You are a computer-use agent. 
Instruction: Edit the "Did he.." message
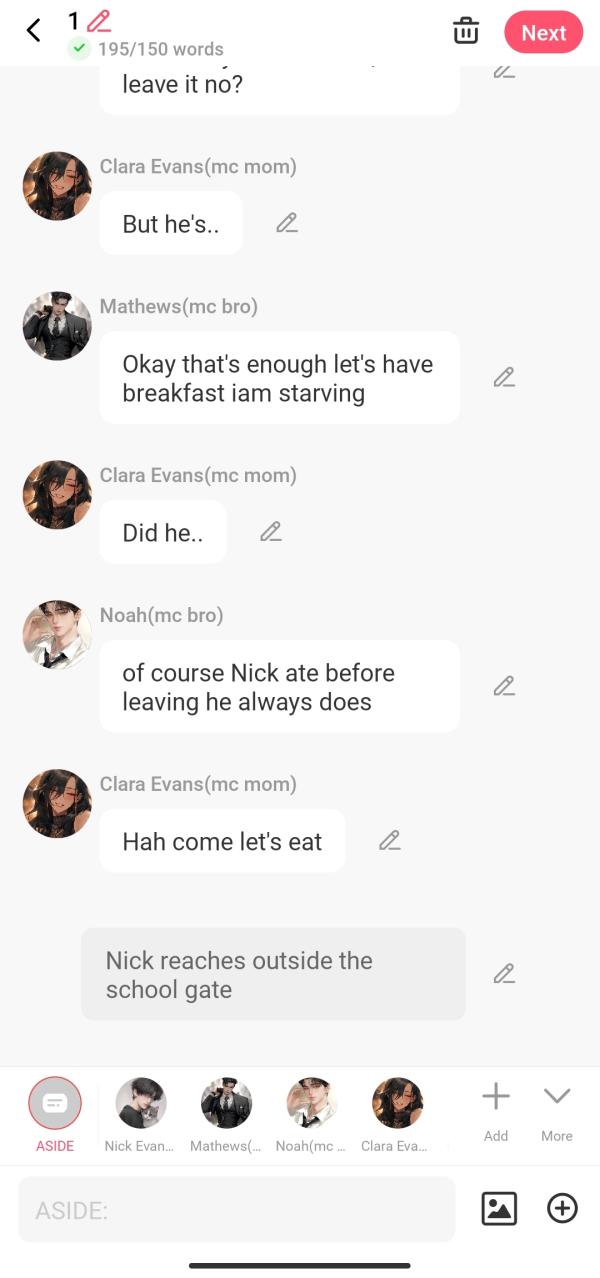click(271, 532)
